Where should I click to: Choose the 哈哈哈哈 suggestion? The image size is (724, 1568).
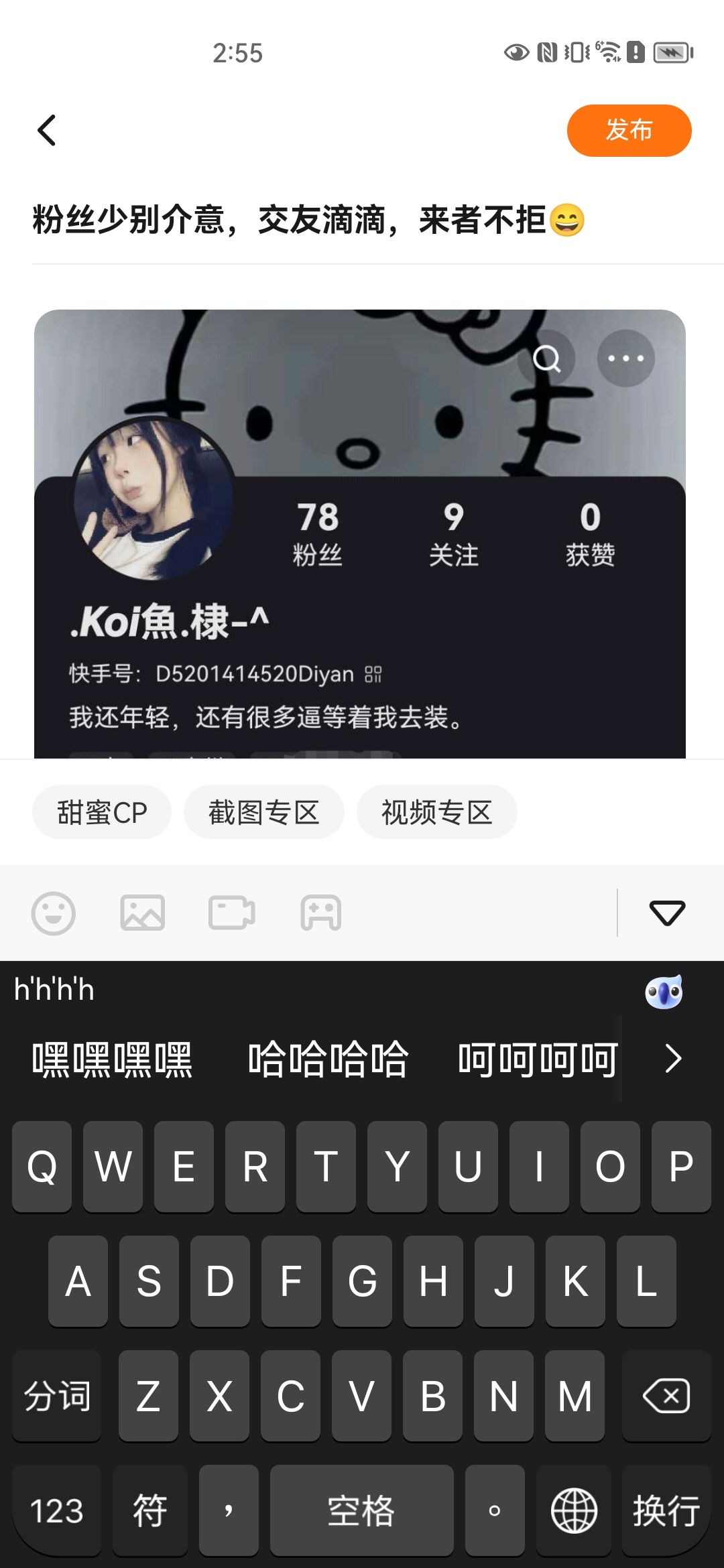pyautogui.click(x=328, y=1059)
